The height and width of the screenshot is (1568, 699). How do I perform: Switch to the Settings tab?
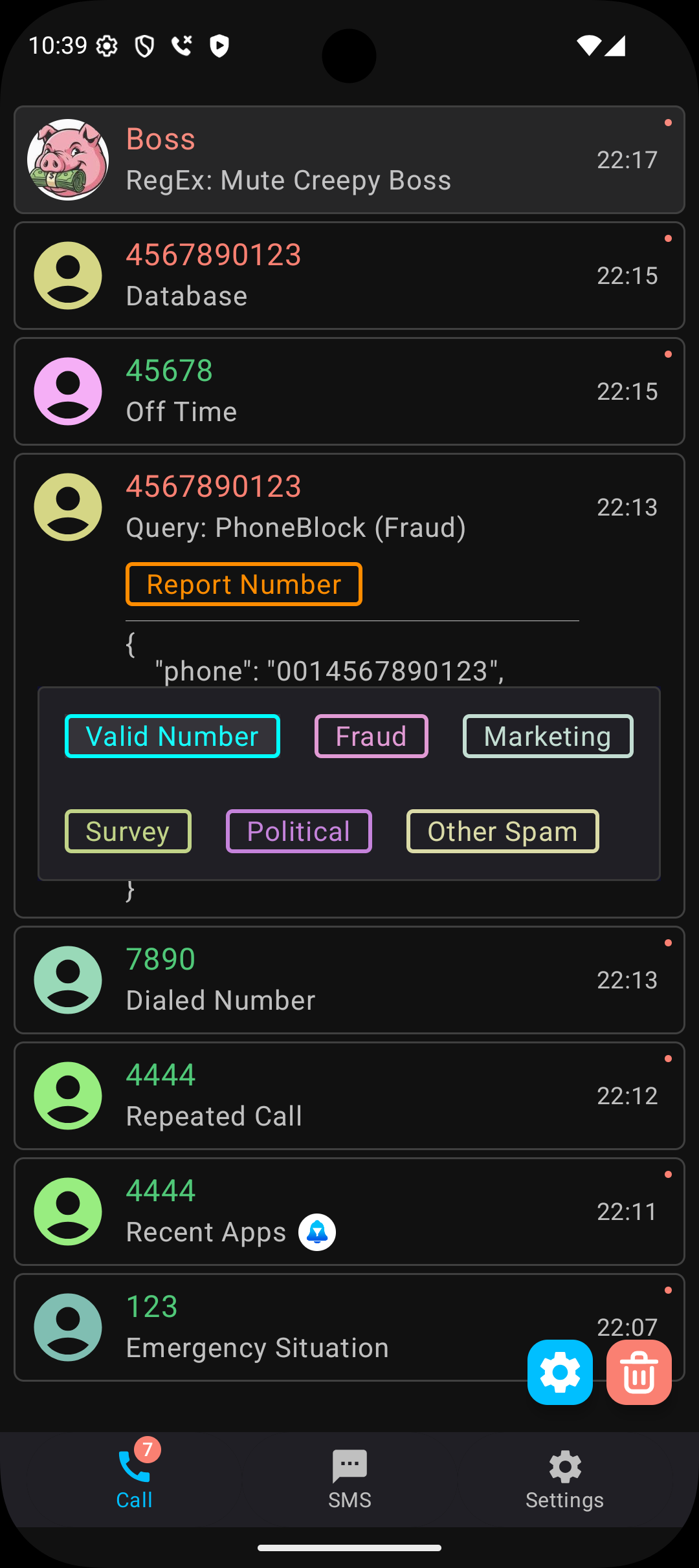[564, 1479]
